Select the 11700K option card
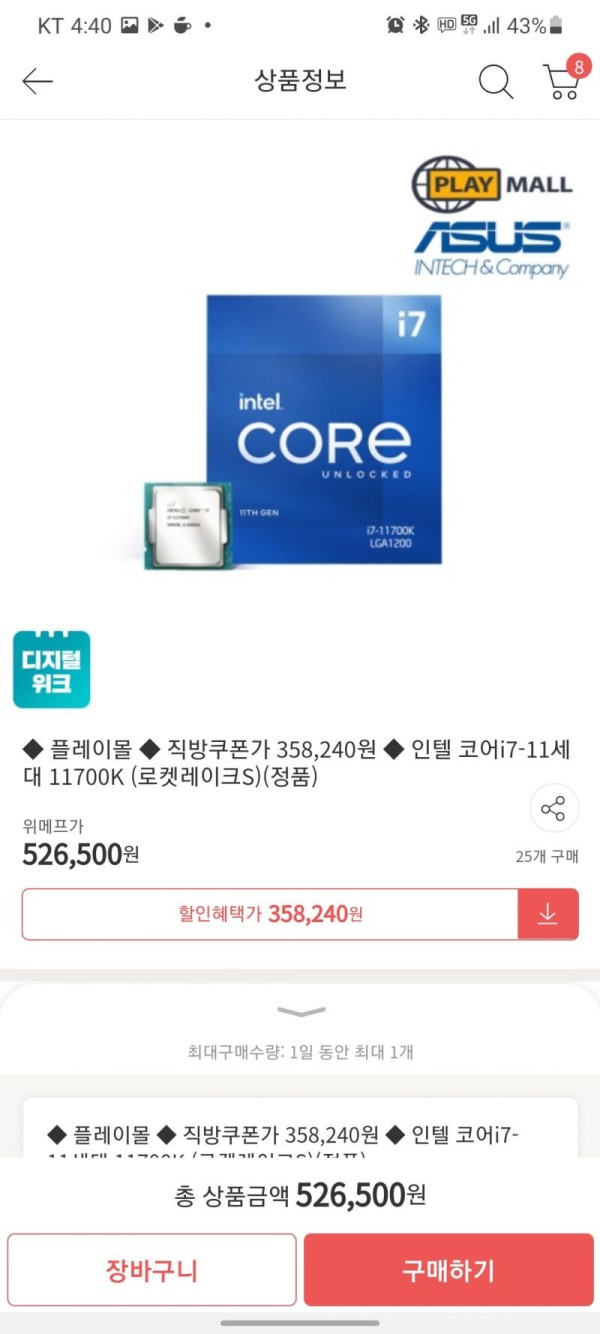Screen dimensions: 600x1334 click(300, 1135)
